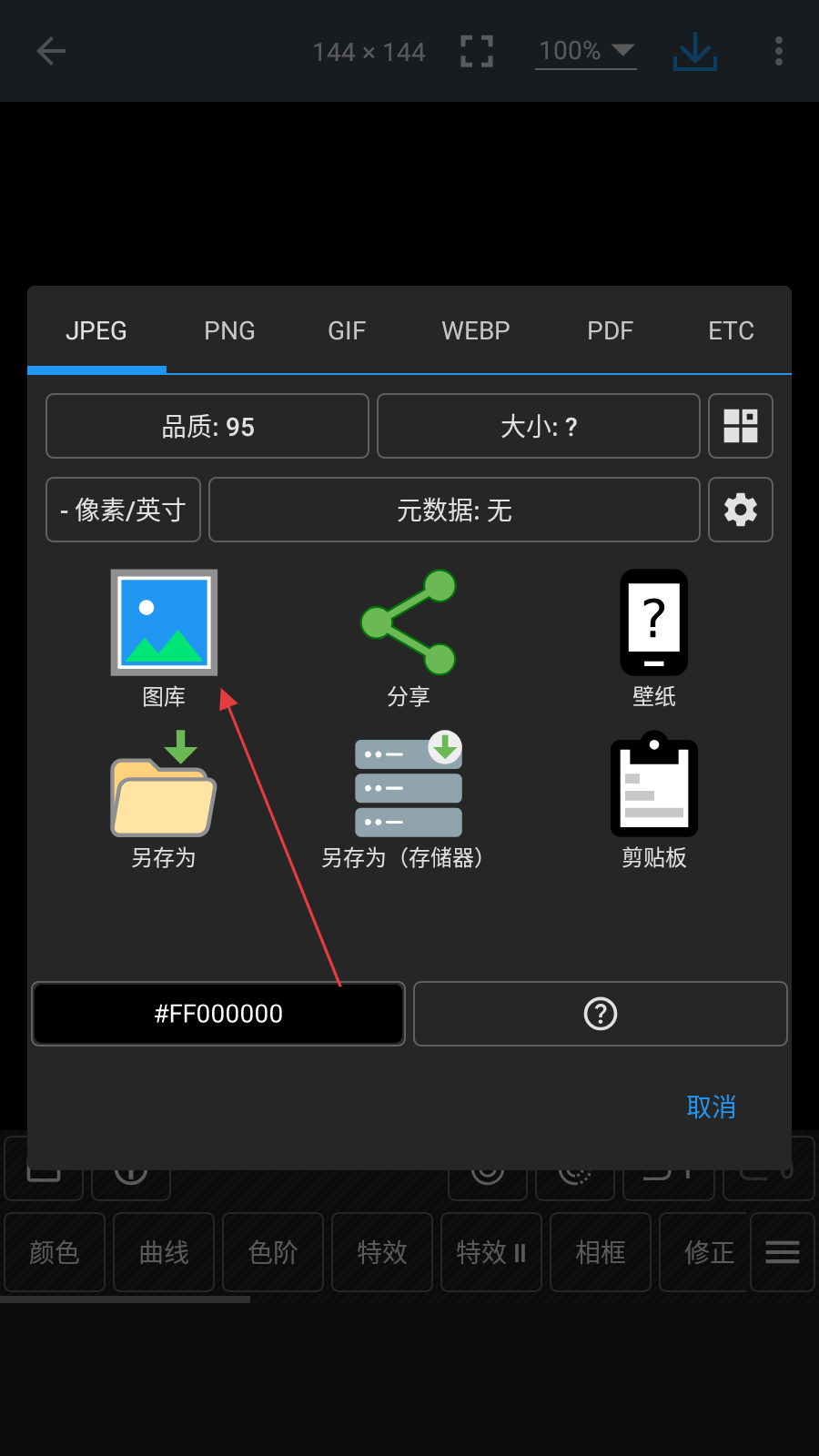Switch to the WEBP tab
The height and width of the screenshot is (1456, 819).
coord(475,330)
